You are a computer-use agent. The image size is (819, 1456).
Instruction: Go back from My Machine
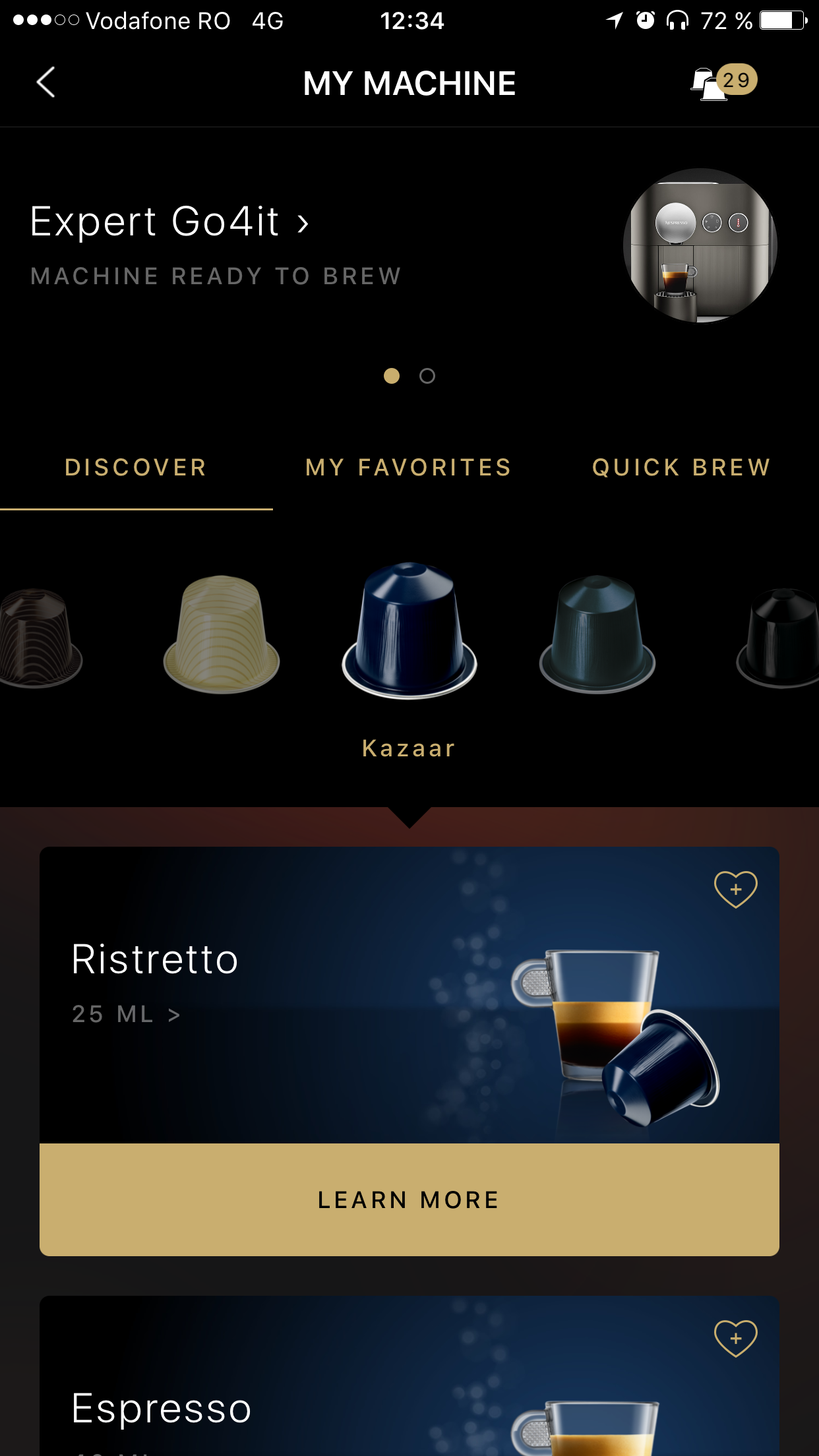(x=45, y=82)
